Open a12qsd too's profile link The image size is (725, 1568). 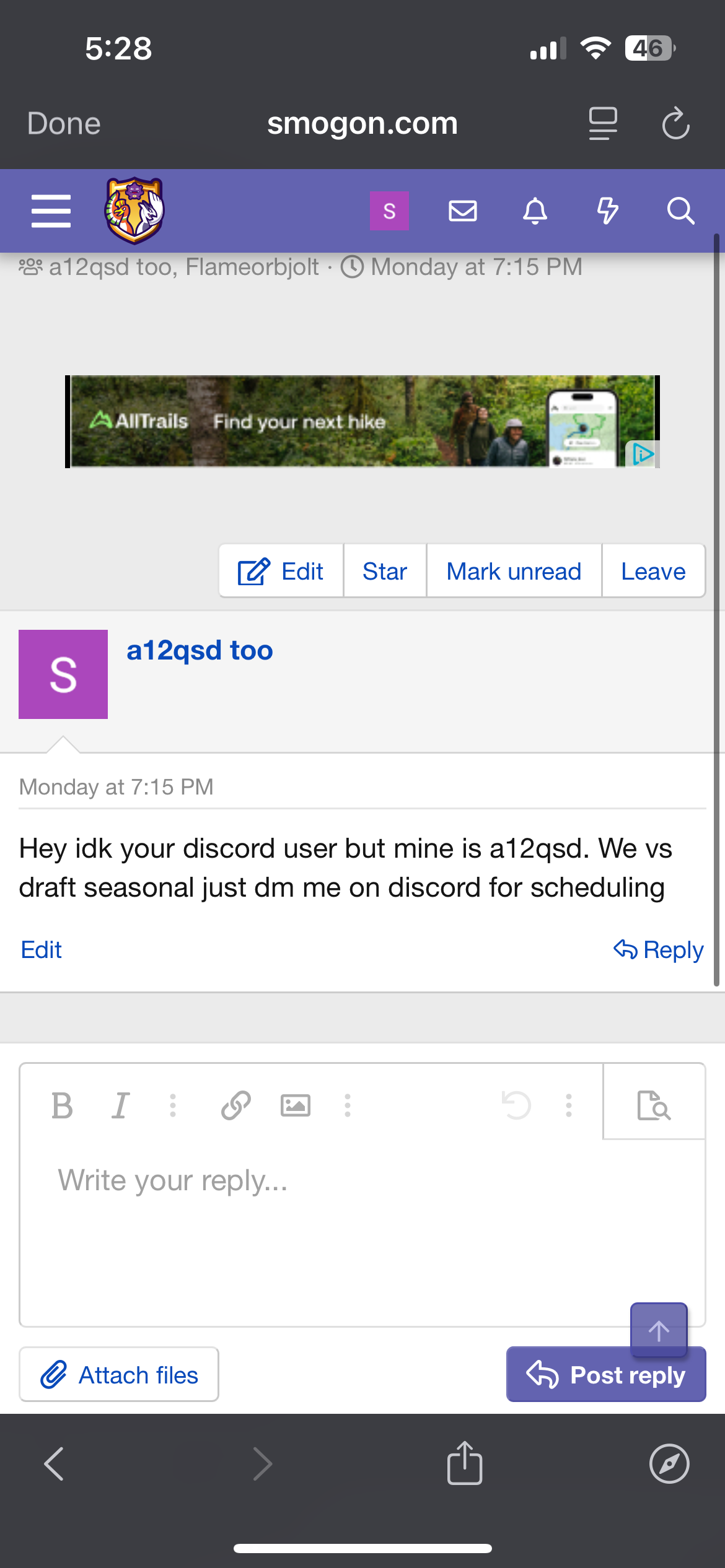[200, 650]
